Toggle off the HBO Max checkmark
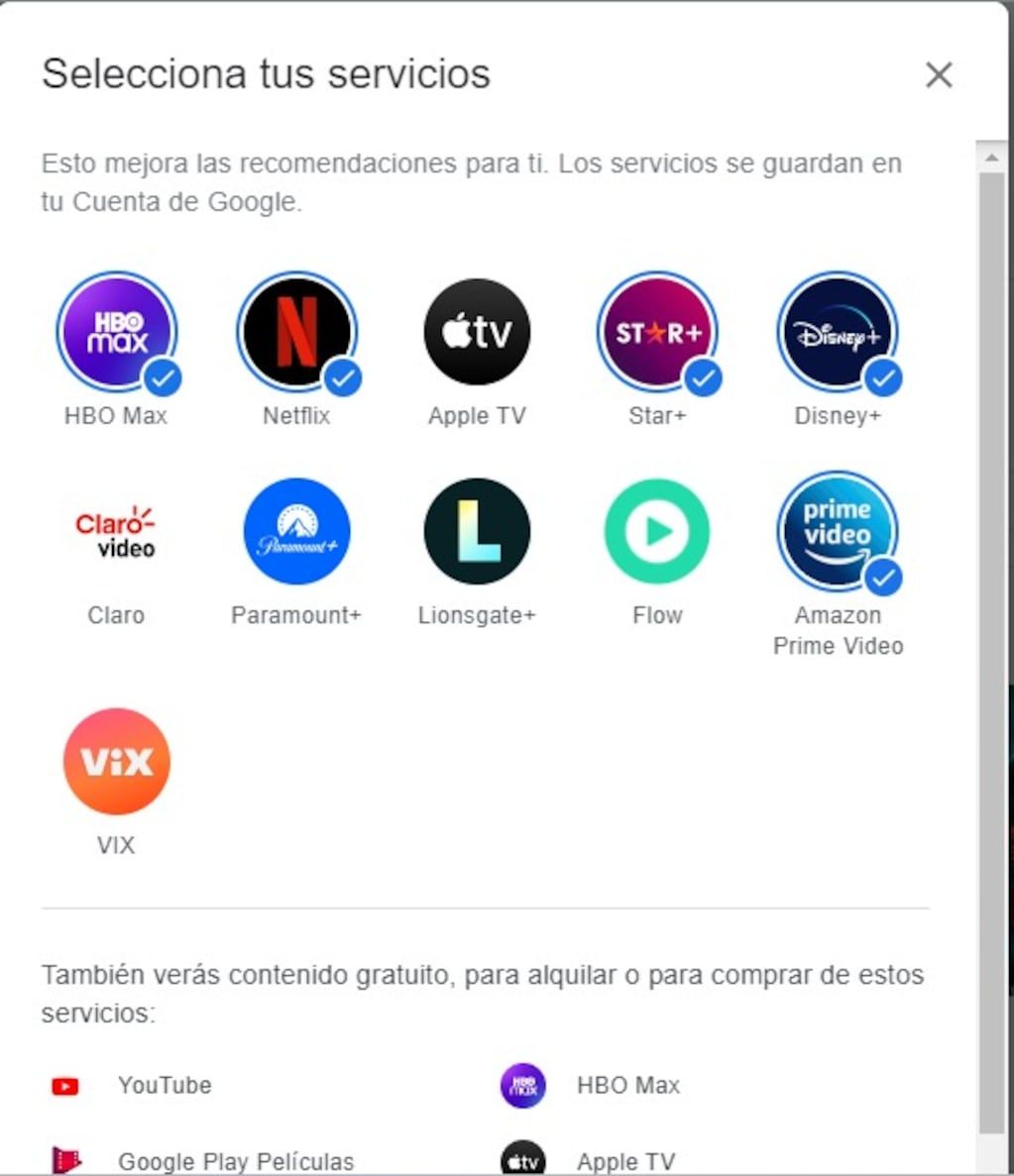 (x=163, y=377)
